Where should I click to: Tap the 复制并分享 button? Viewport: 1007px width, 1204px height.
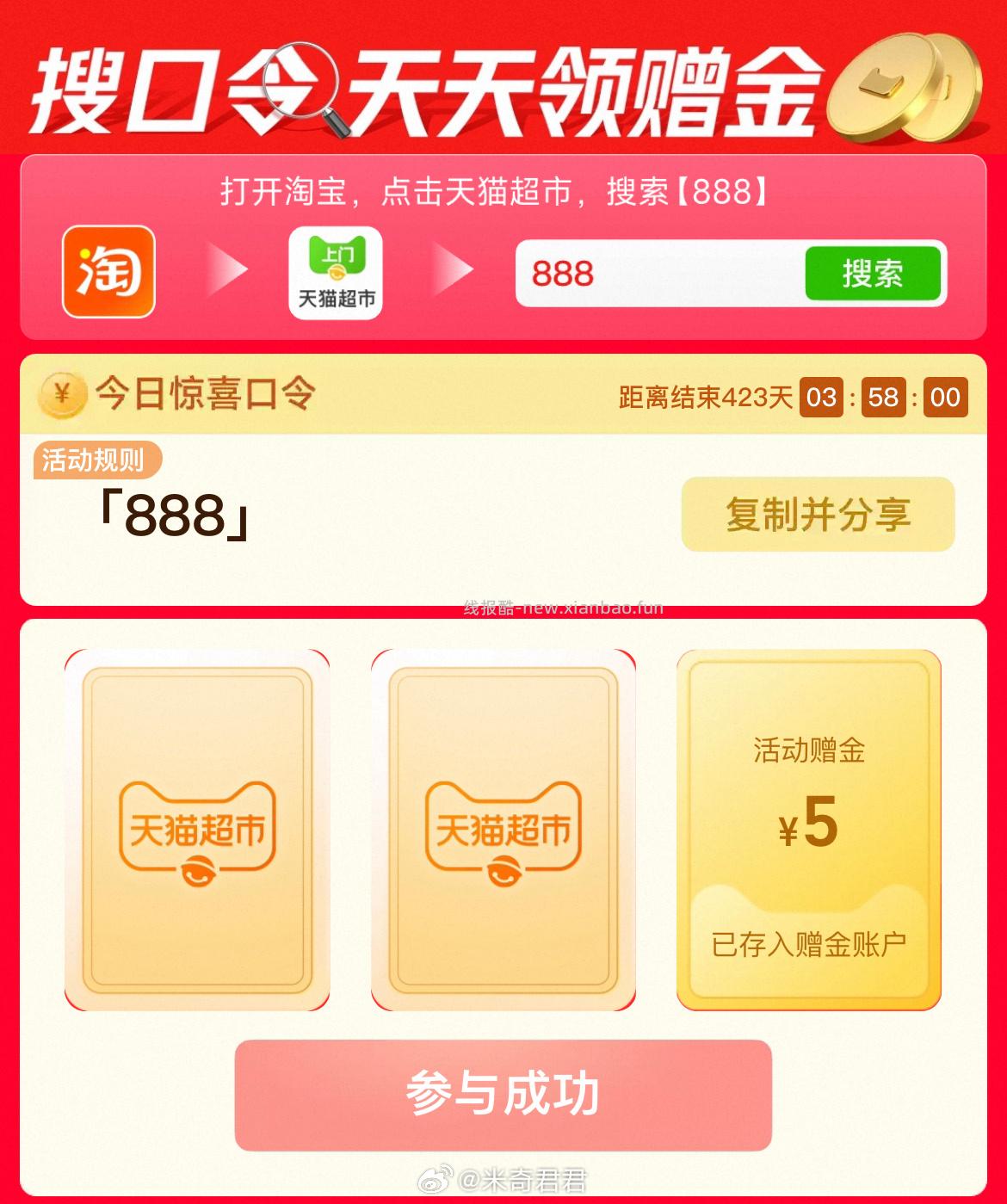(x=818, y=515)
